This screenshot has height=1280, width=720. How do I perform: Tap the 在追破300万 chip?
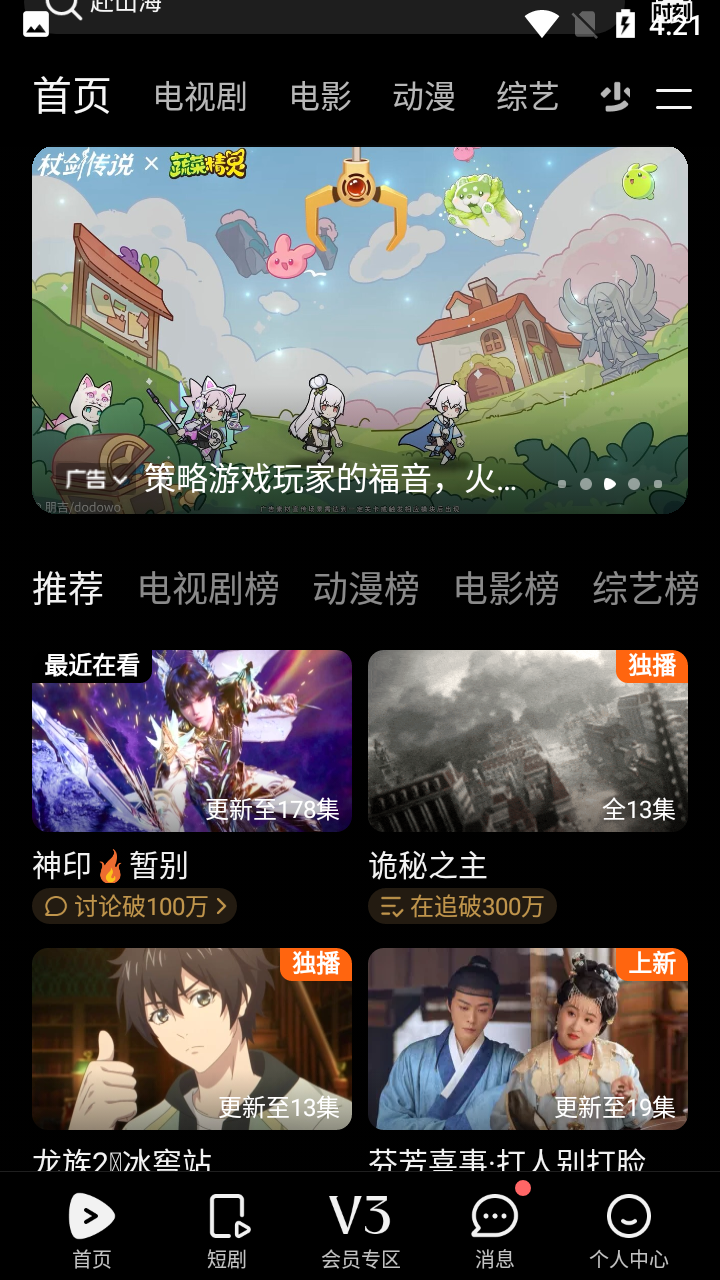[x=462, y=906]
